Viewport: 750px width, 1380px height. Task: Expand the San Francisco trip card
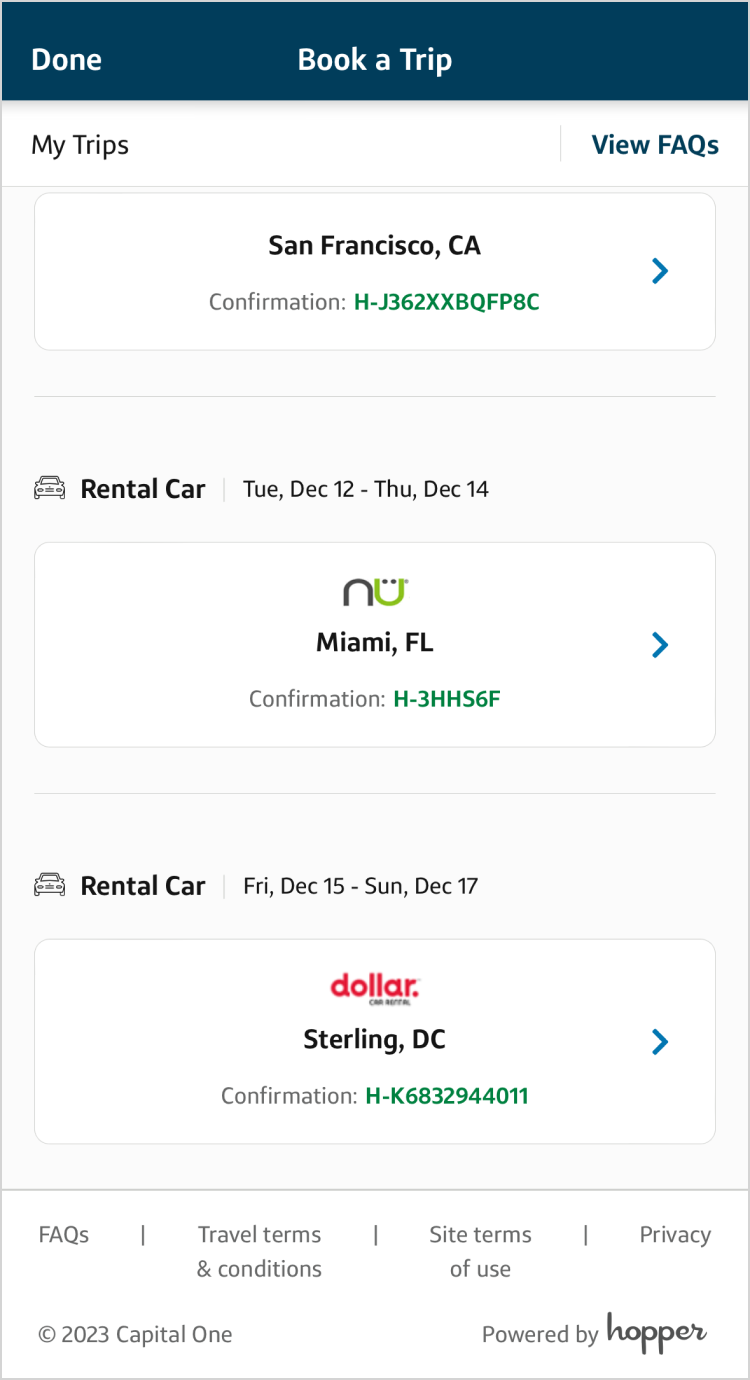[374, 271]
